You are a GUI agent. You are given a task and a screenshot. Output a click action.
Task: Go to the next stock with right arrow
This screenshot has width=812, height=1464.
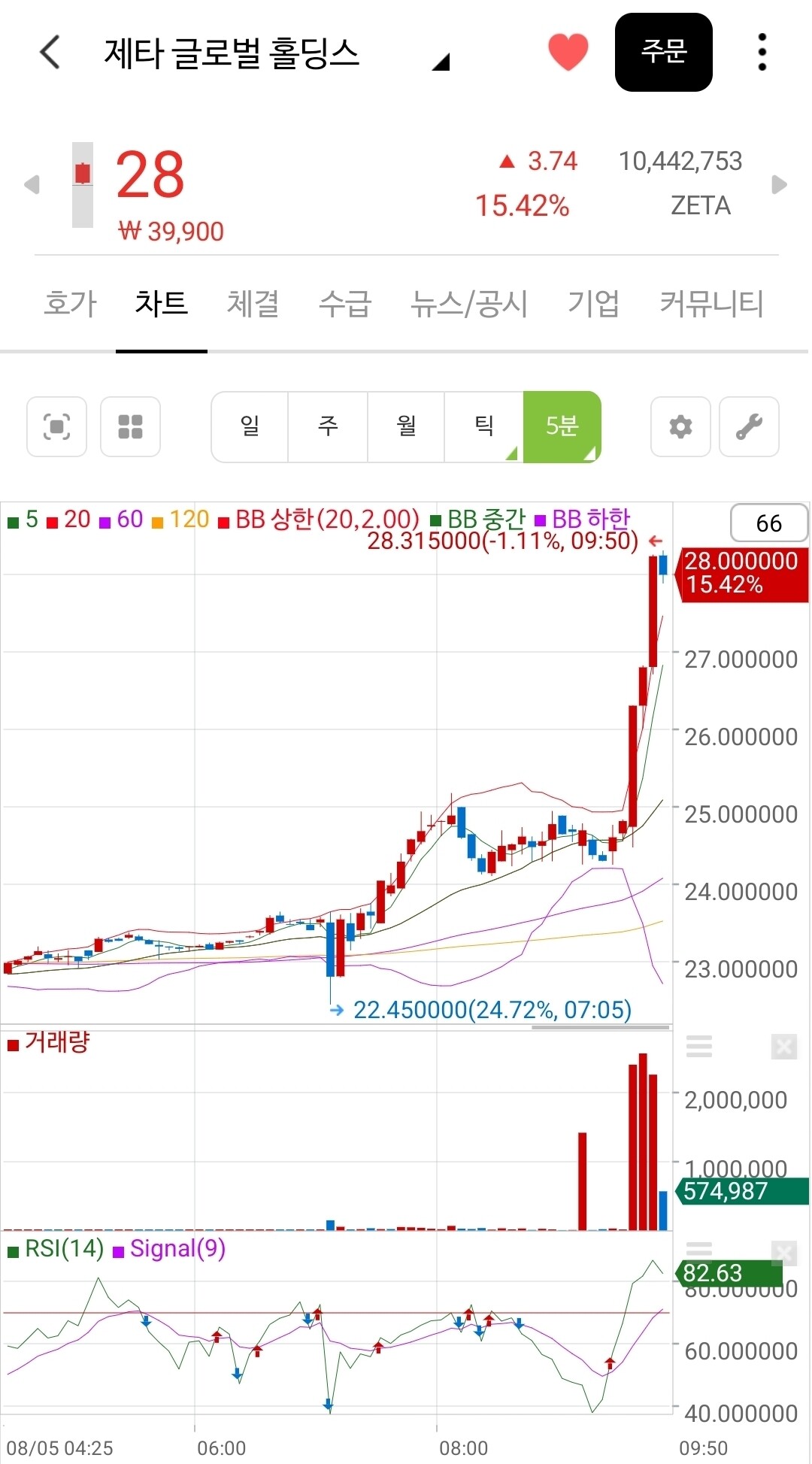(x=780, y=184)
